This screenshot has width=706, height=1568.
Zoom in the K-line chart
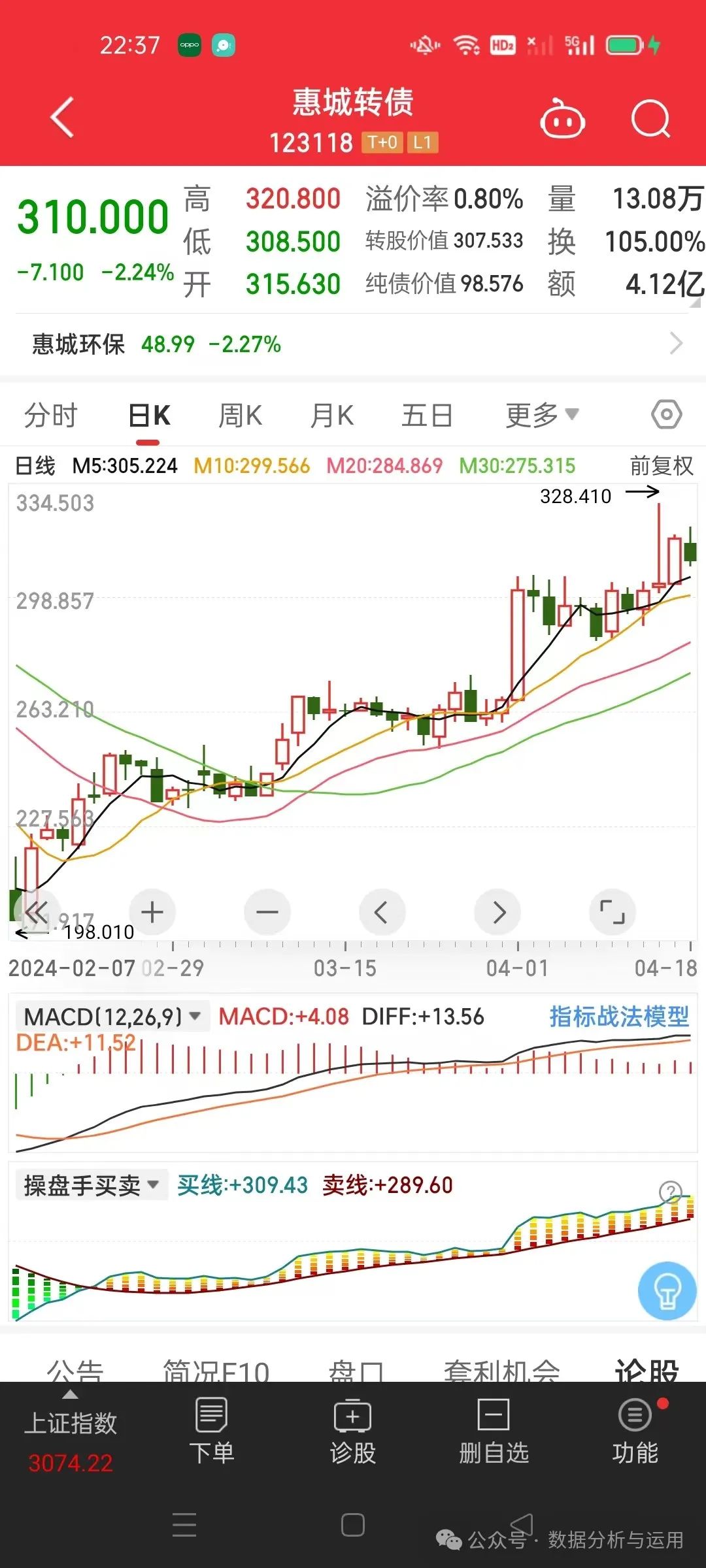pyautogui.click(x=152, y=912)
